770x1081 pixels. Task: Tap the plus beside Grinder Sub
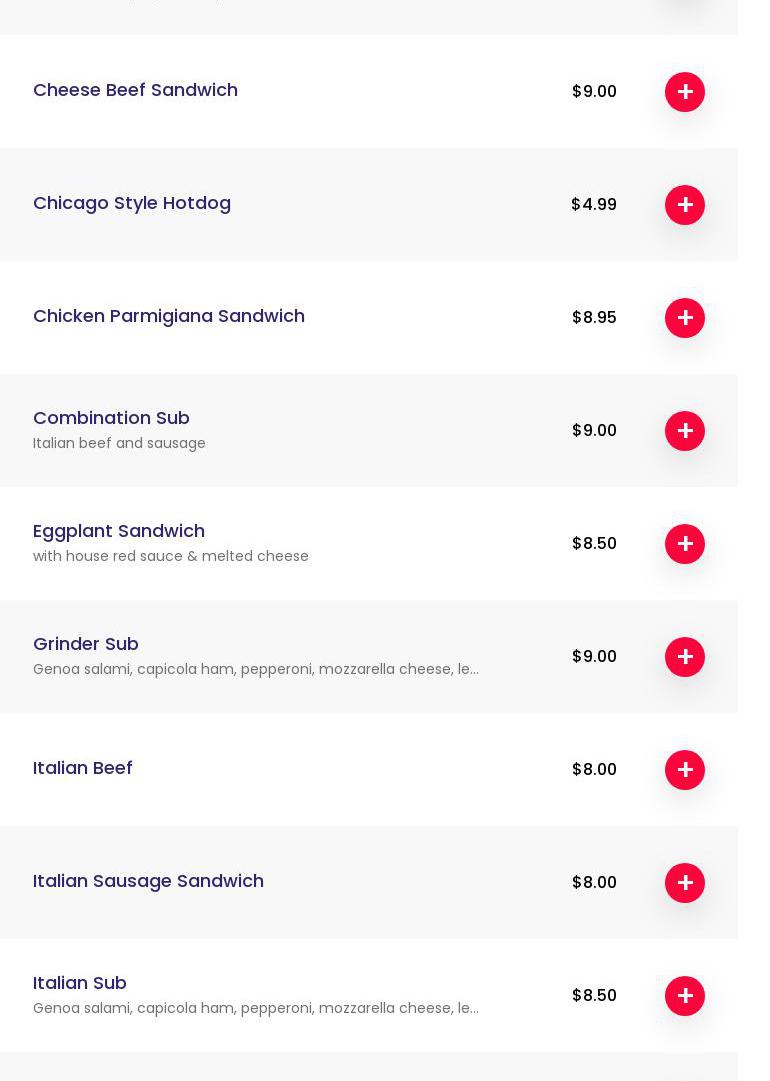tap(684, 657)
